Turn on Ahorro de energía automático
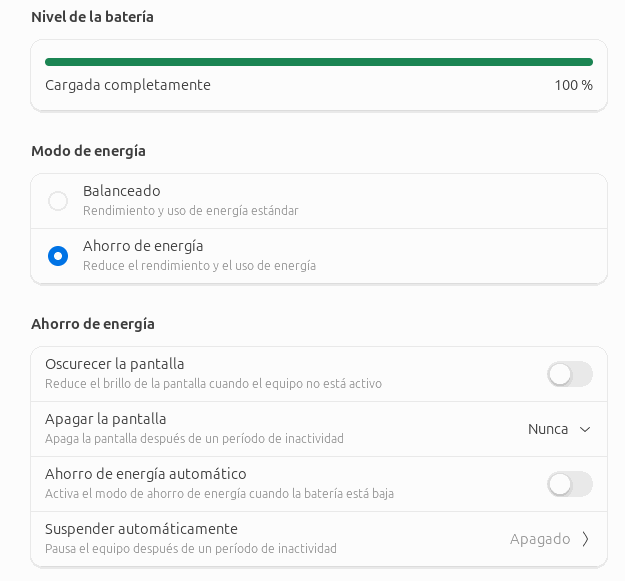 pos(569,484)
